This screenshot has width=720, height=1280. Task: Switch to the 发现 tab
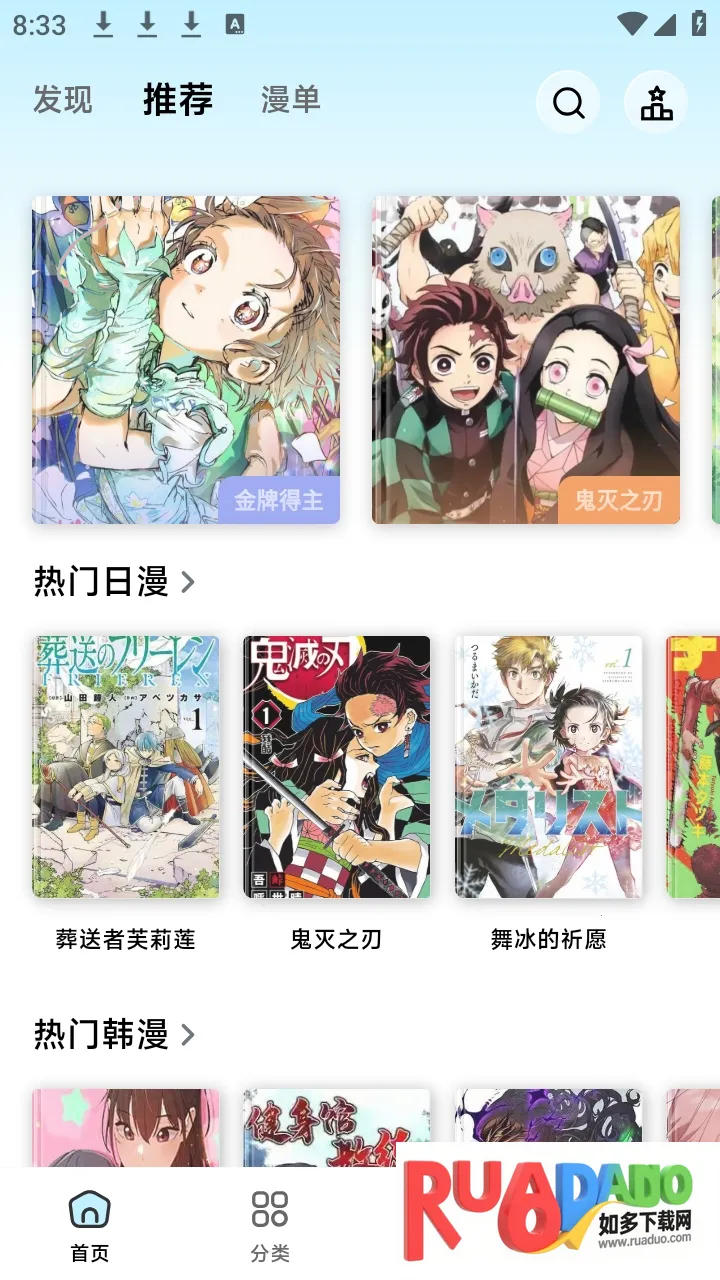63,100
